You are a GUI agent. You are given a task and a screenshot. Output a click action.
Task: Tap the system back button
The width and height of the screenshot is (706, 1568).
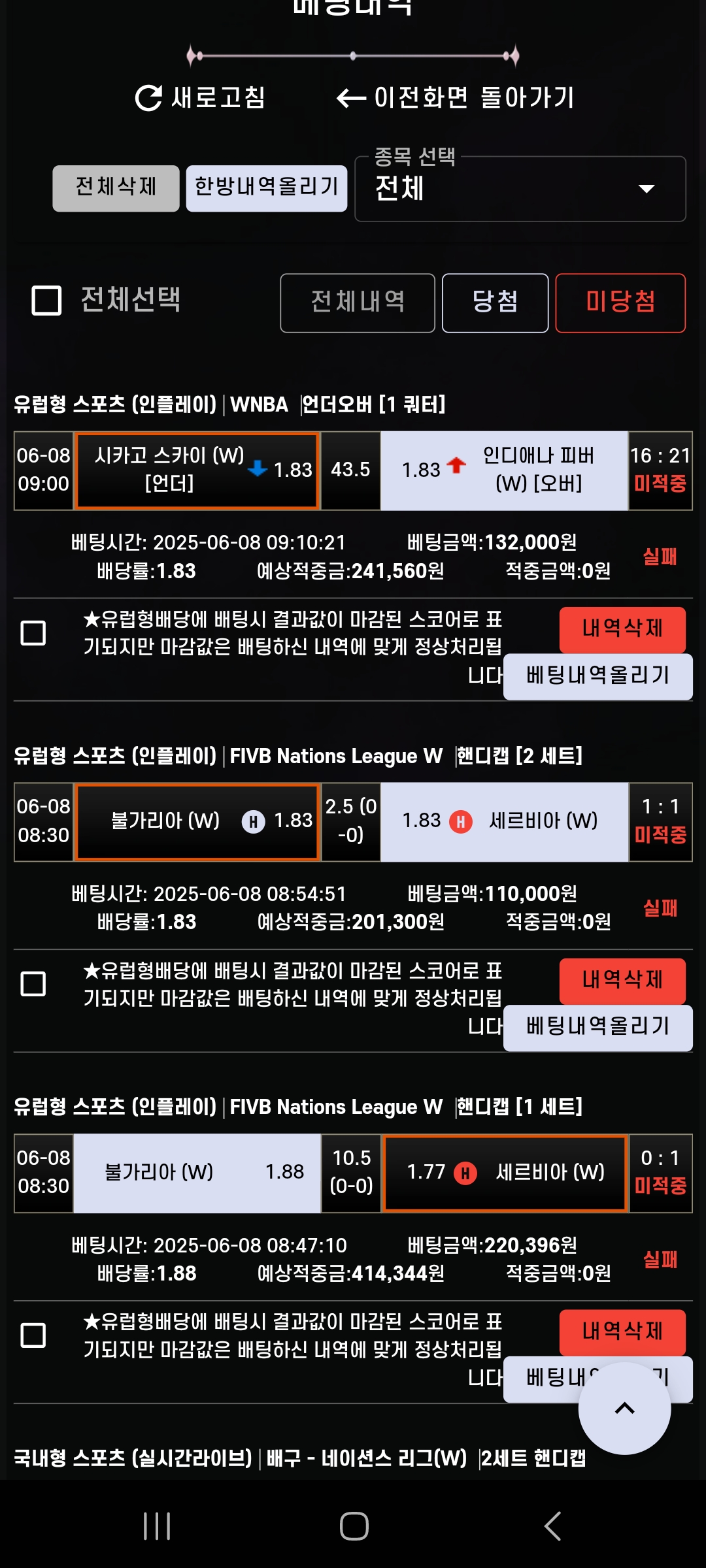pos(552,1526)
